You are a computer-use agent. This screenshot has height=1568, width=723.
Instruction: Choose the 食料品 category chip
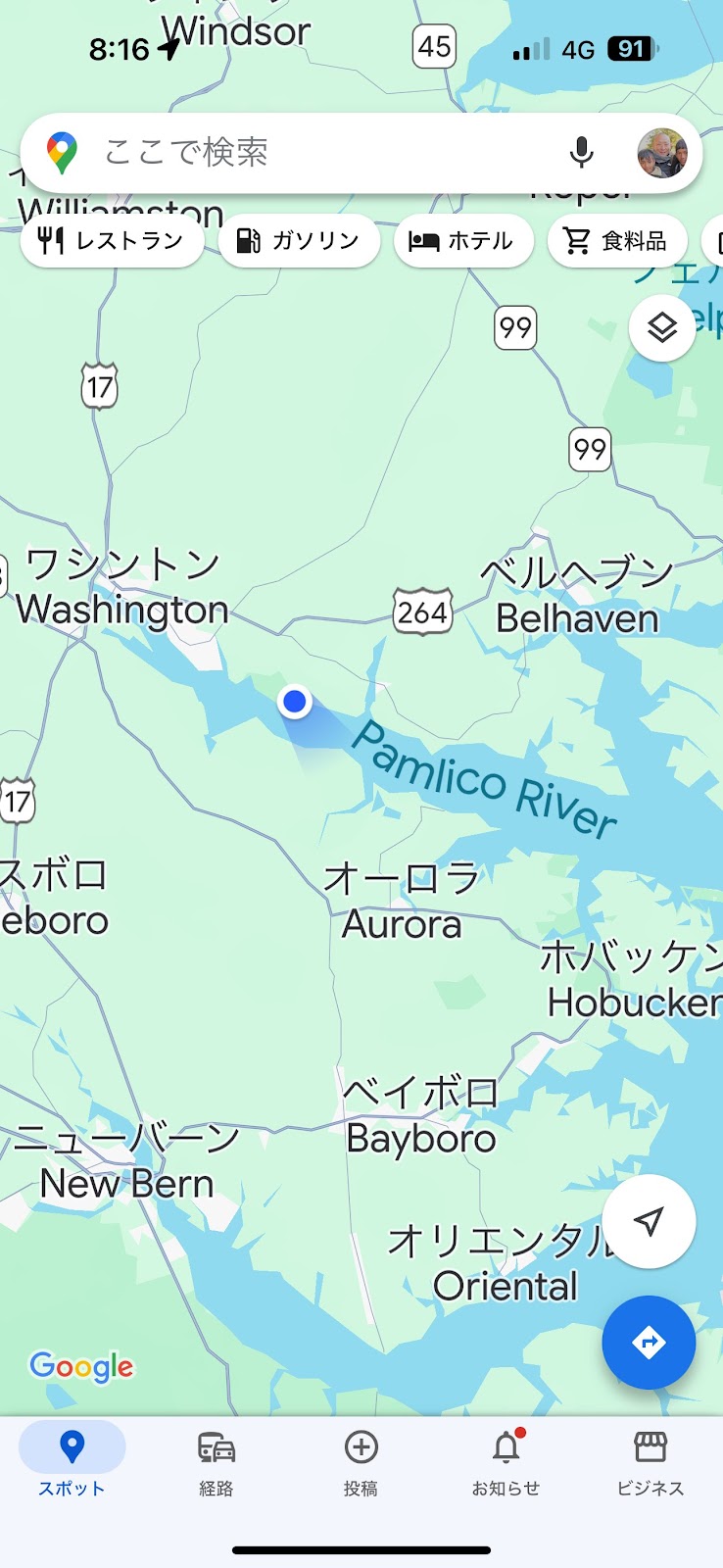tap(617, 241)
